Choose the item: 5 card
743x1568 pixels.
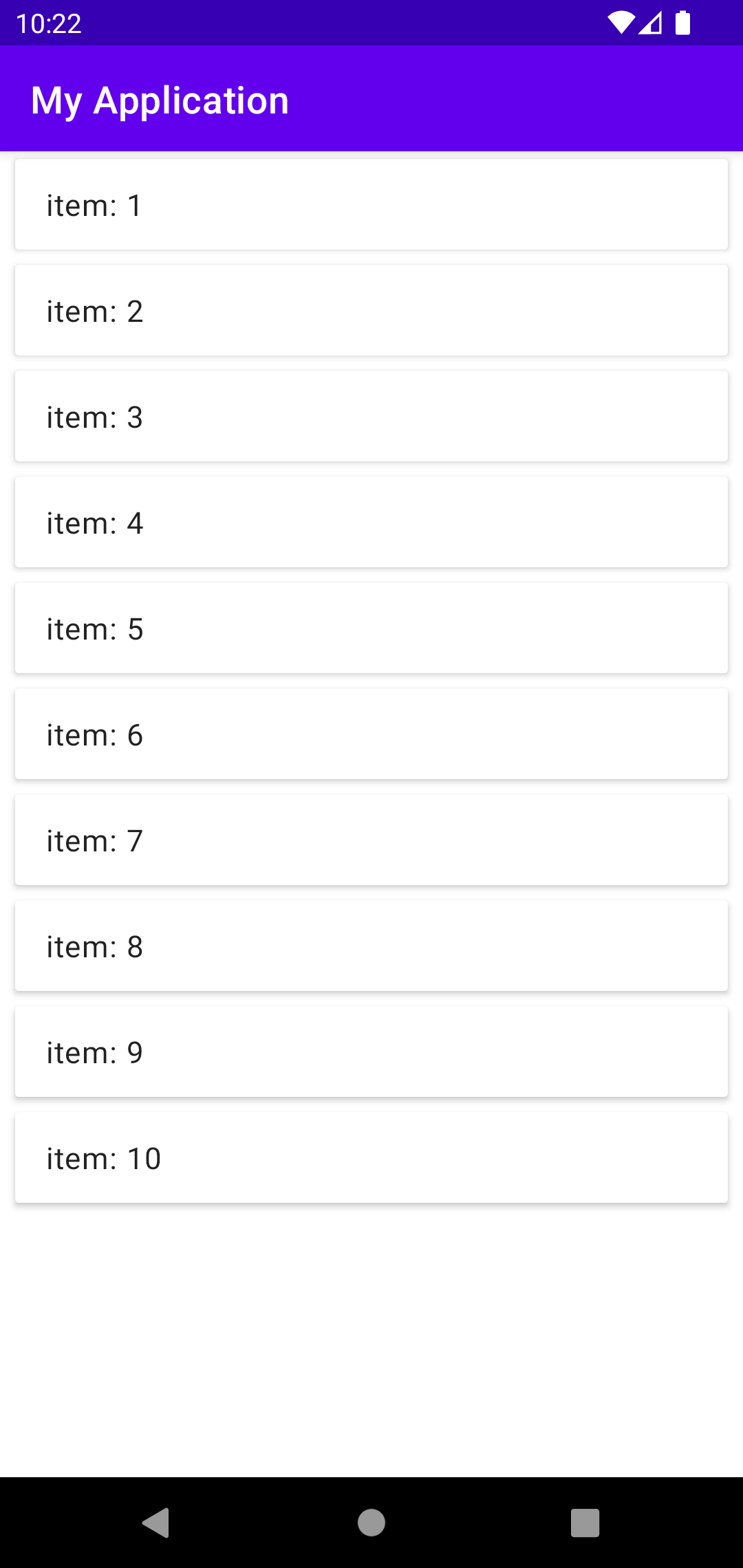[371, 628]
